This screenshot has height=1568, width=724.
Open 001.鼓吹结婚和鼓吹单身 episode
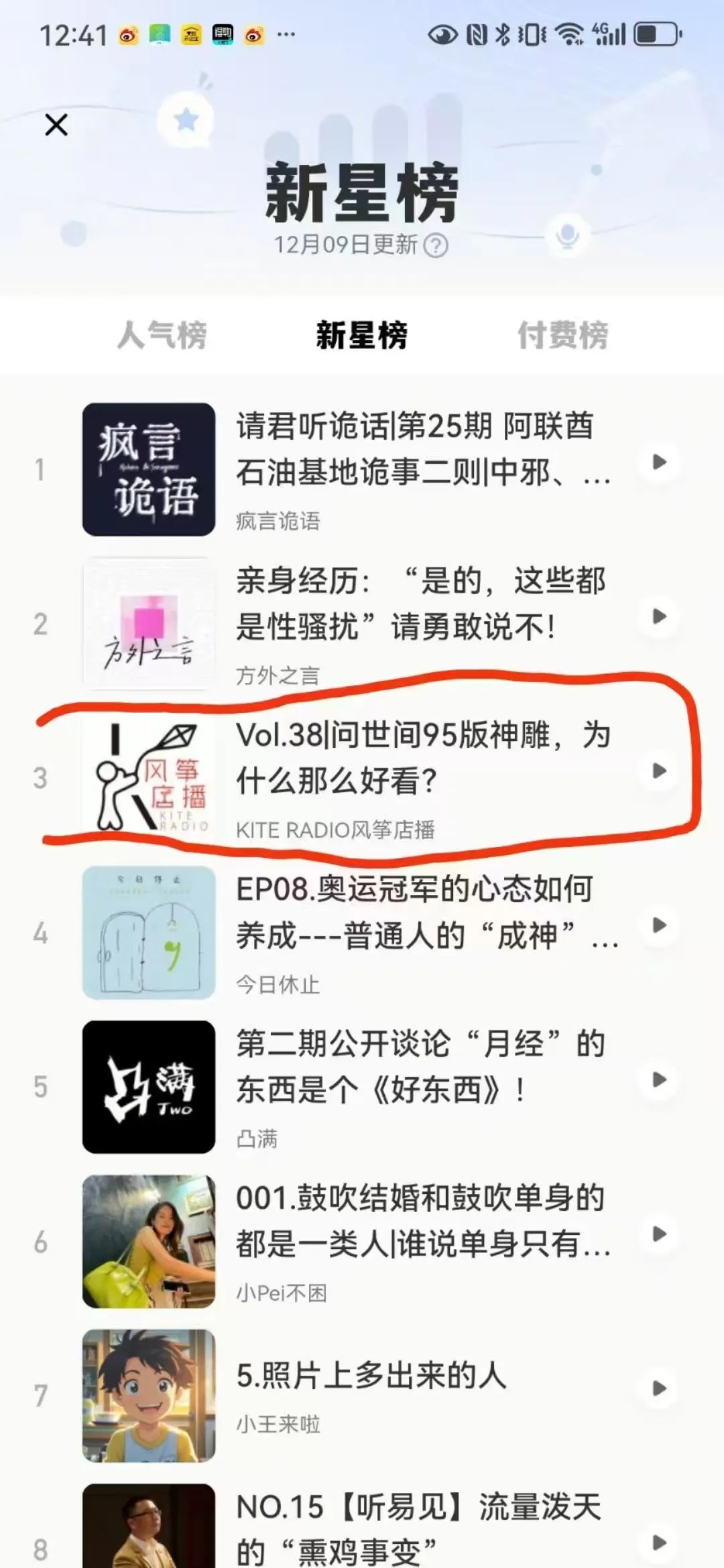coord(422,1220)
